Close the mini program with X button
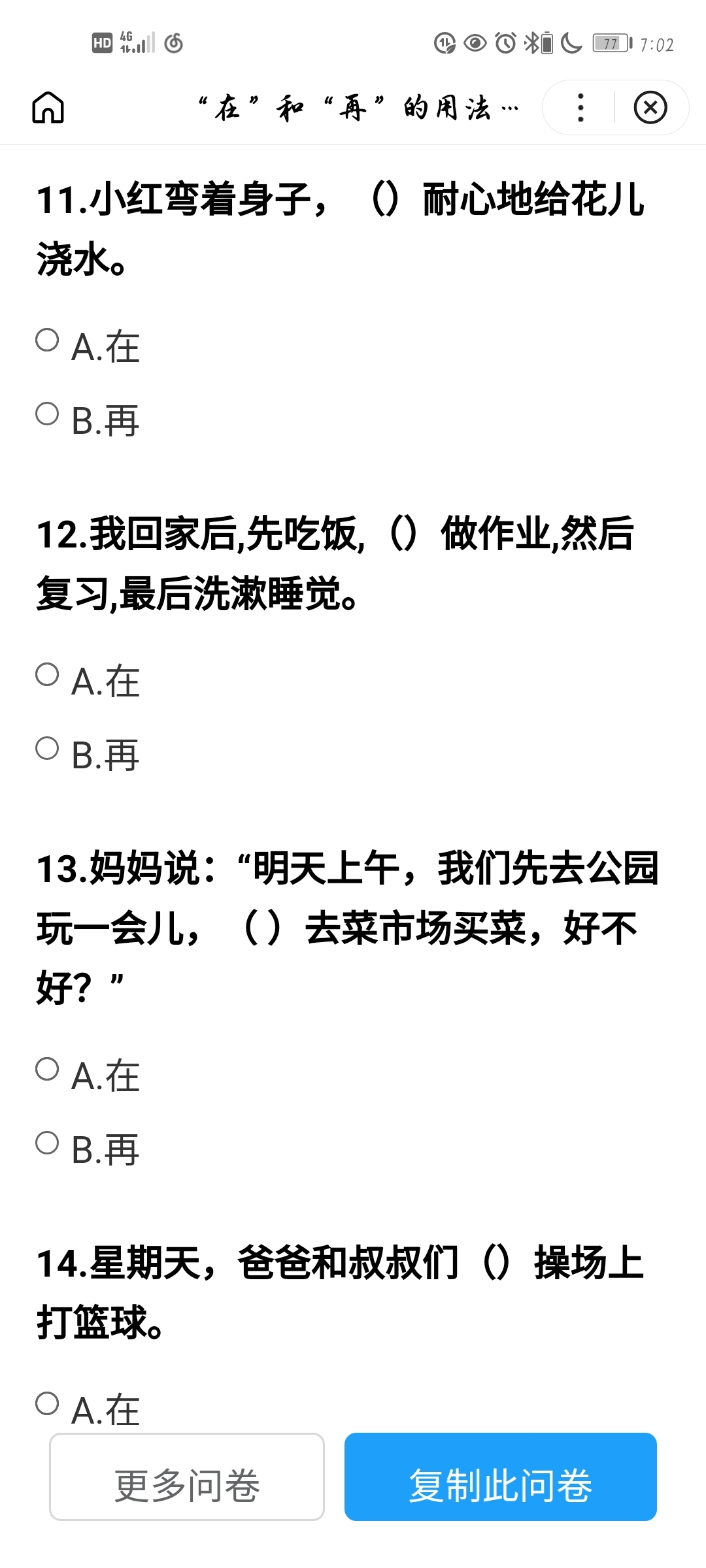 [650, 108]
